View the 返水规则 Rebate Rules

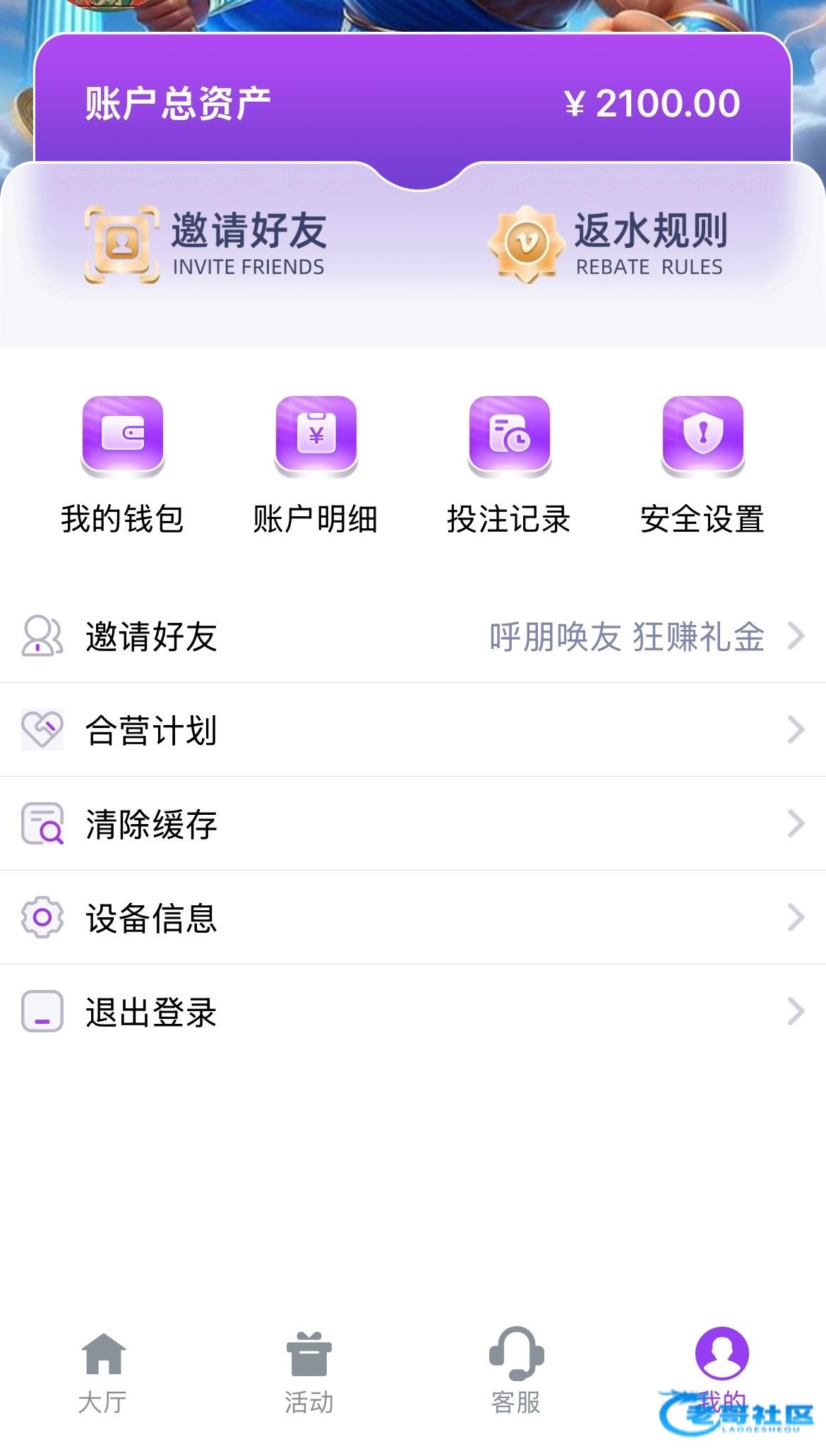click(608, 244)
